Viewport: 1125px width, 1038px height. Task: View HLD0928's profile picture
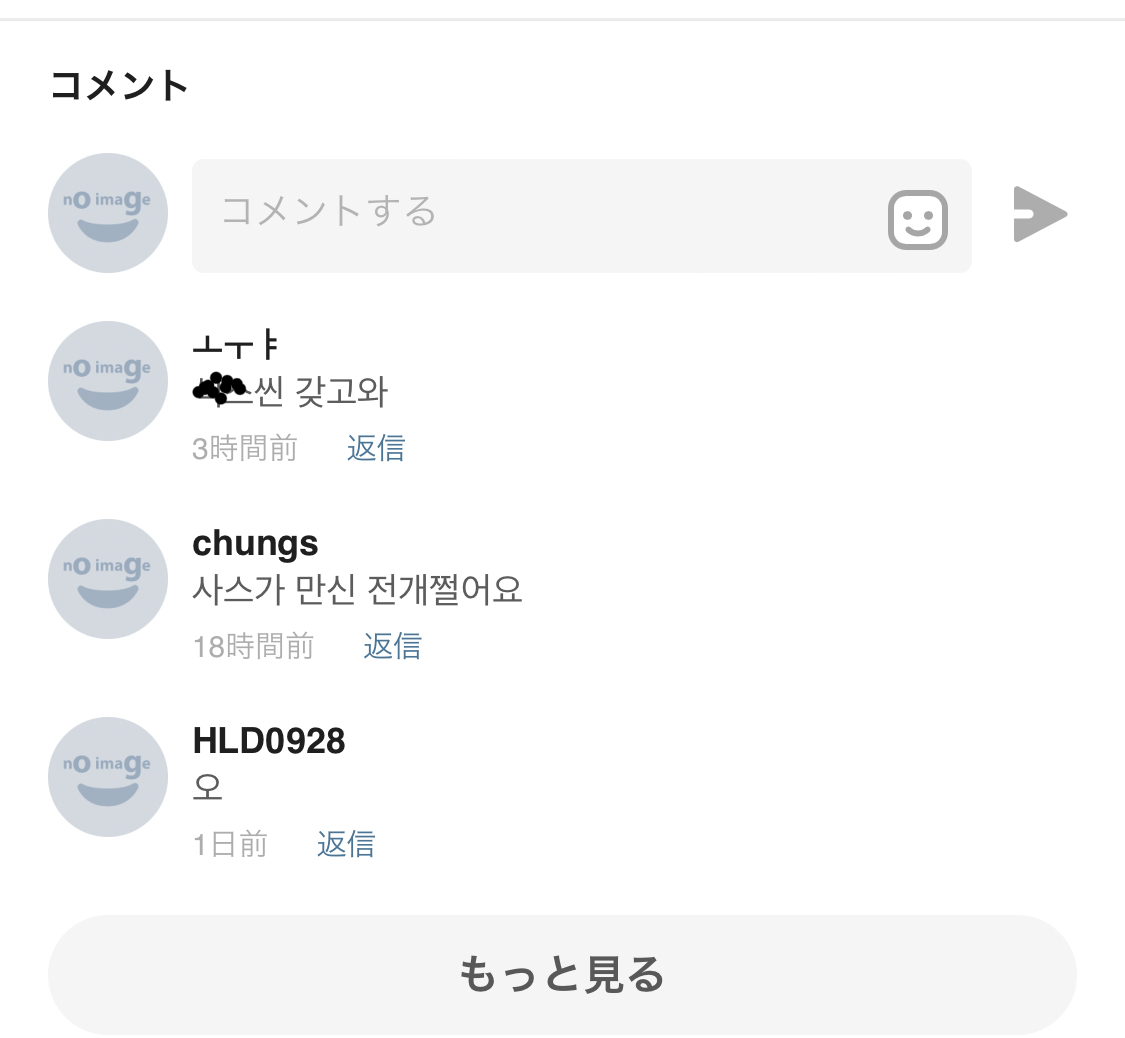108,777
